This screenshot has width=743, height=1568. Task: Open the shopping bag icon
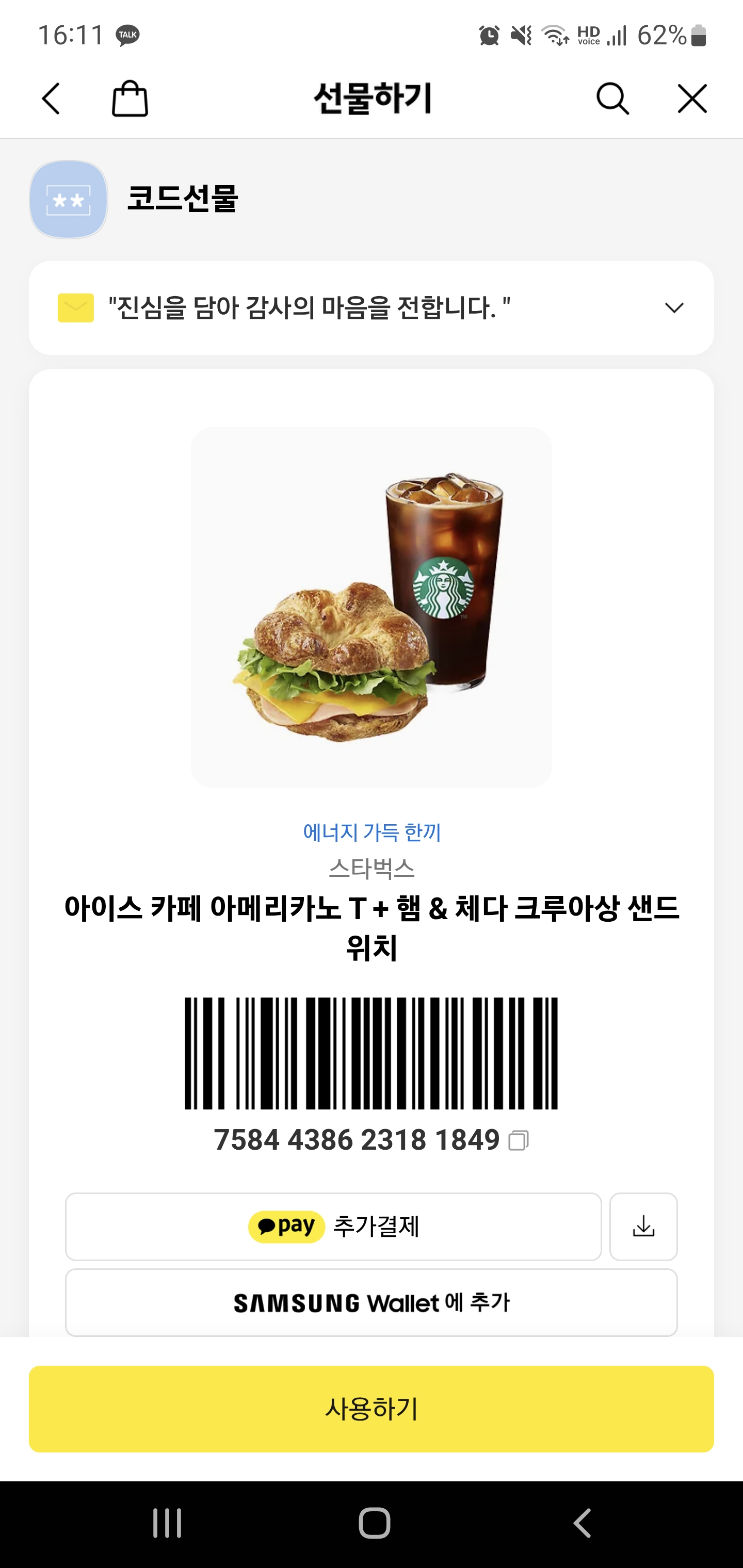tap(130, 99)
